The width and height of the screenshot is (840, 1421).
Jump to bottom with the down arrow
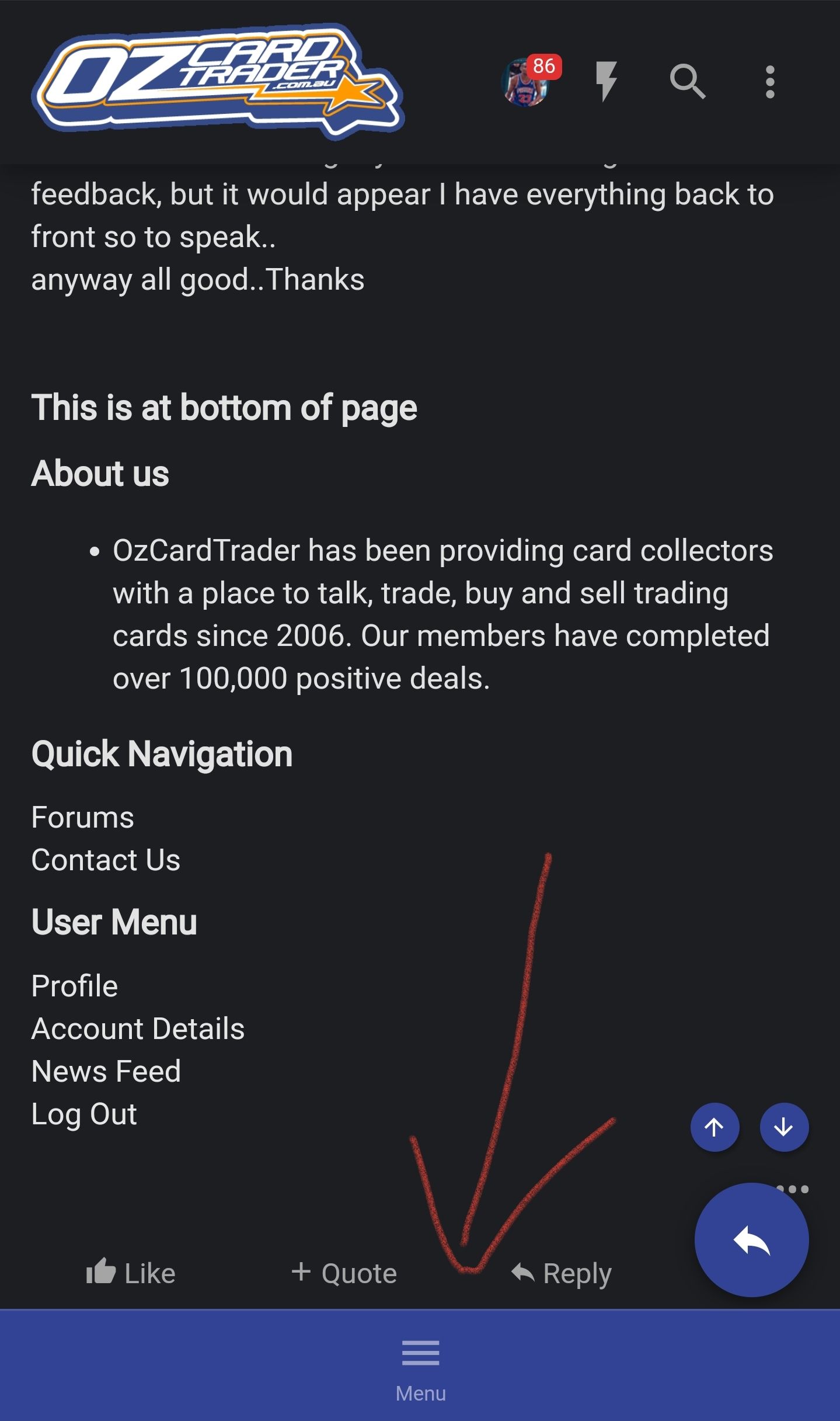click(783, 1127)
